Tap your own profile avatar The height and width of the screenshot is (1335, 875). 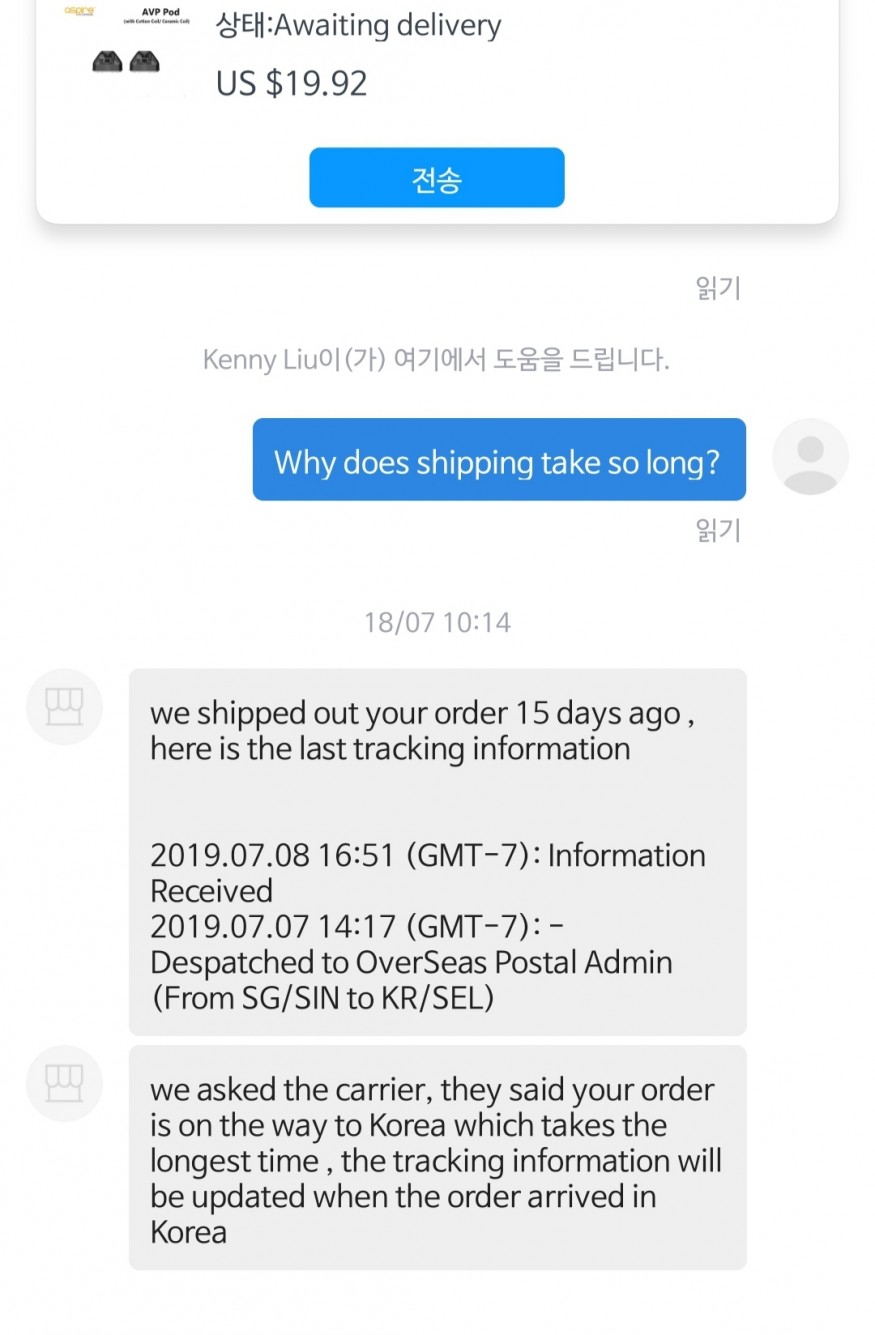809,456
